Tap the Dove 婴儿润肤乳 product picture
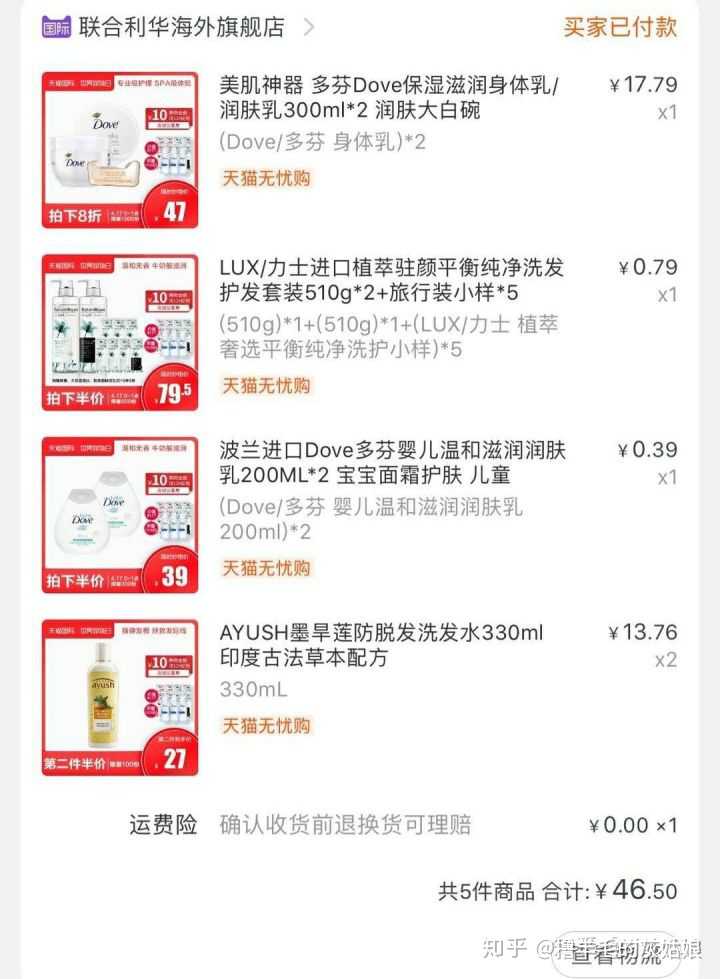 click(x=120, y=515)
